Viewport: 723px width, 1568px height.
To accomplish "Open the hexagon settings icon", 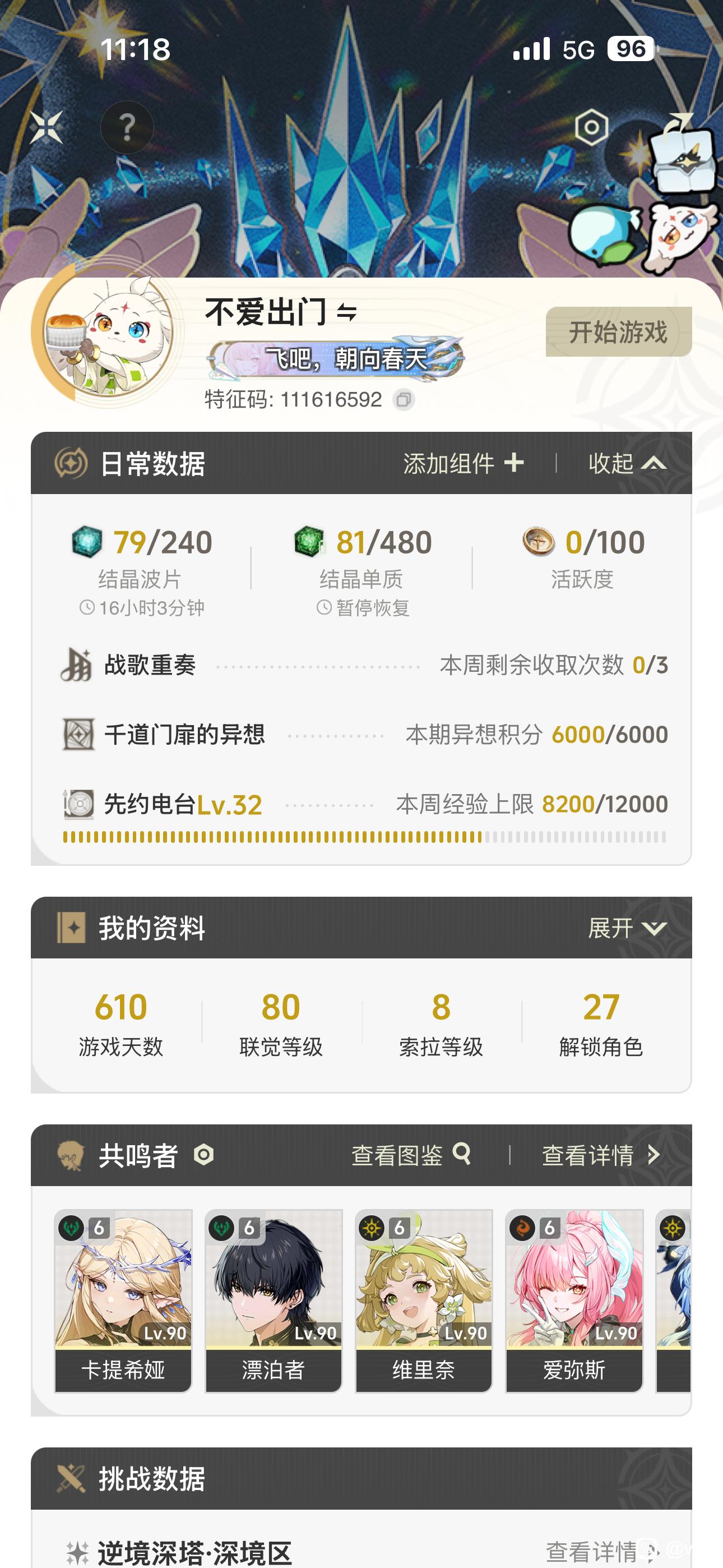I will click(591, 127).
